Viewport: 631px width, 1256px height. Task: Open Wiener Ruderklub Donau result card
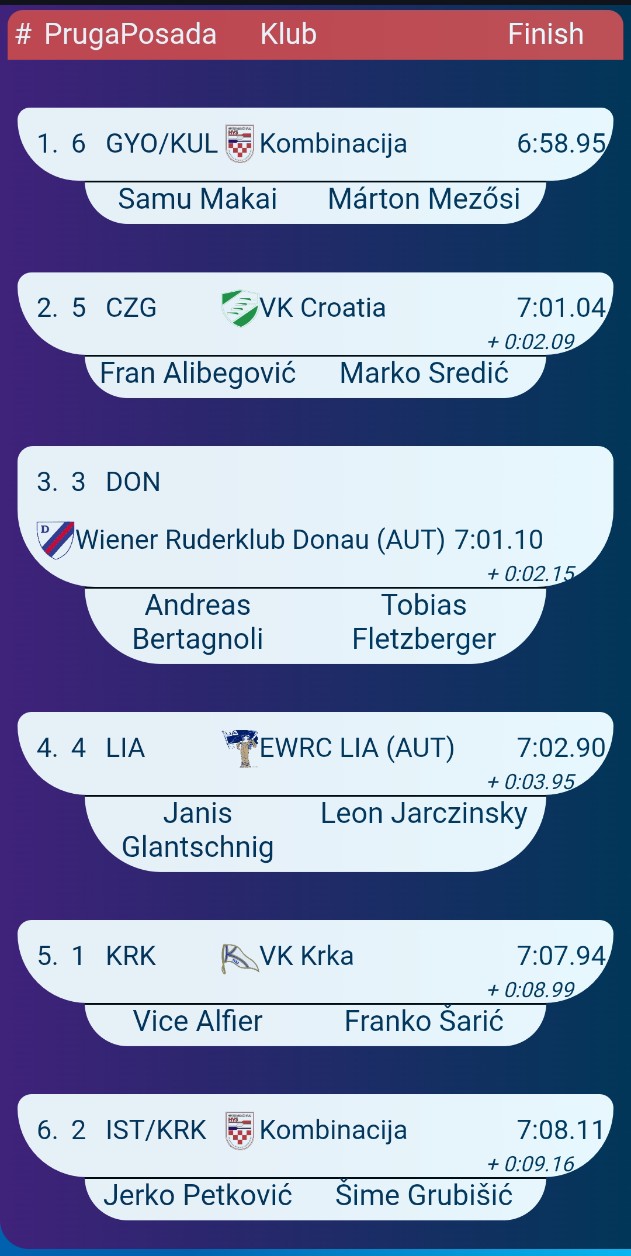tap(315, 515)
